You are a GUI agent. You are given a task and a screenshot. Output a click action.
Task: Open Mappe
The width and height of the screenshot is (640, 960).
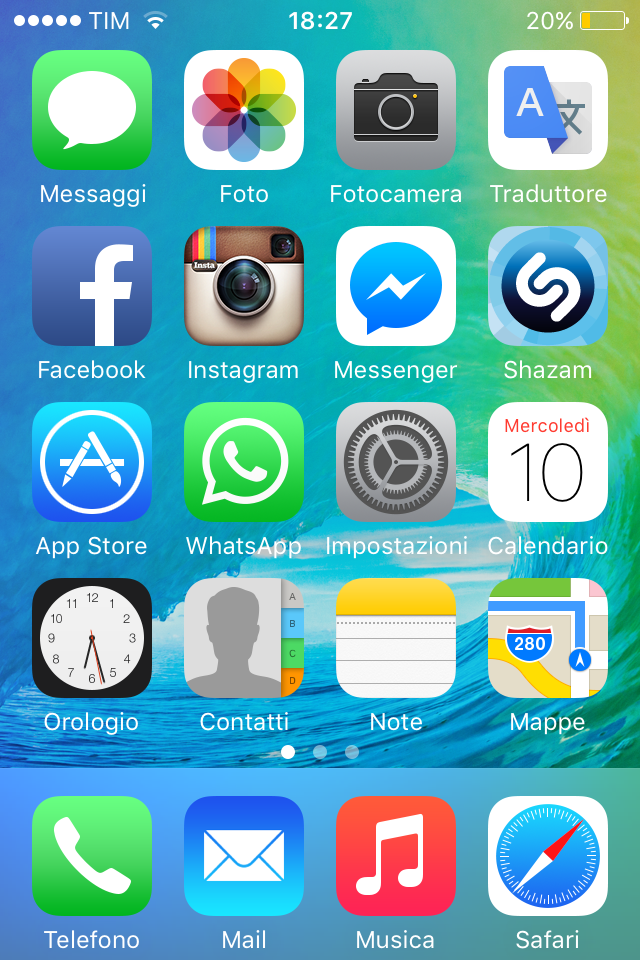coord(548,638)
